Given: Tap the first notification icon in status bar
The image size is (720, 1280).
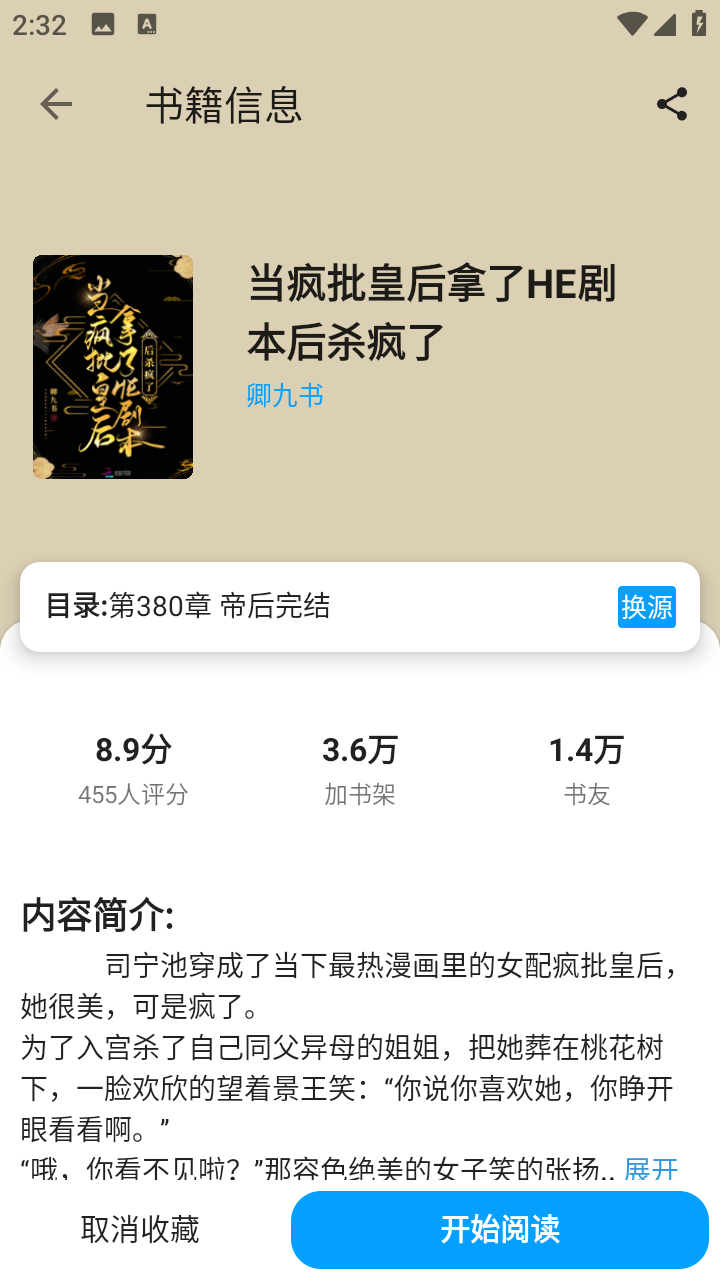Looking at the screenshot, I should 101,24.
